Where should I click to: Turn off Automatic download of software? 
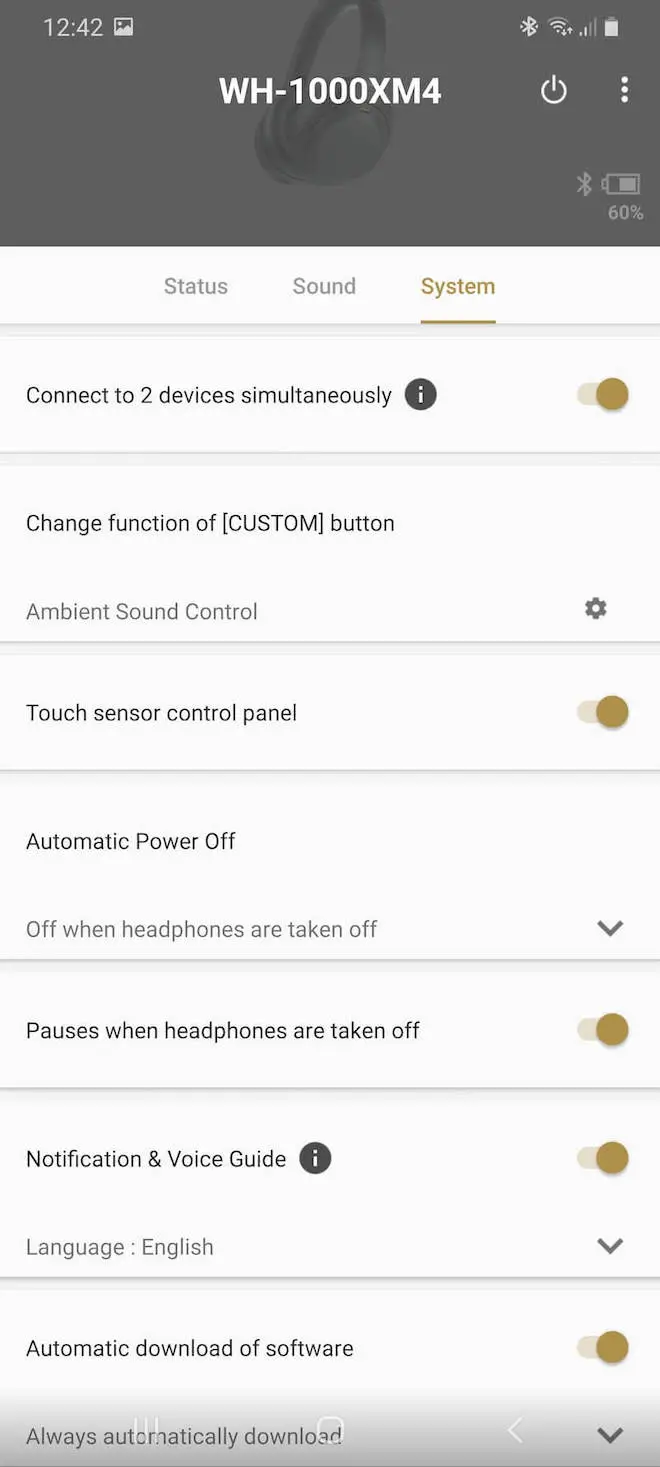pos(603,1347)
